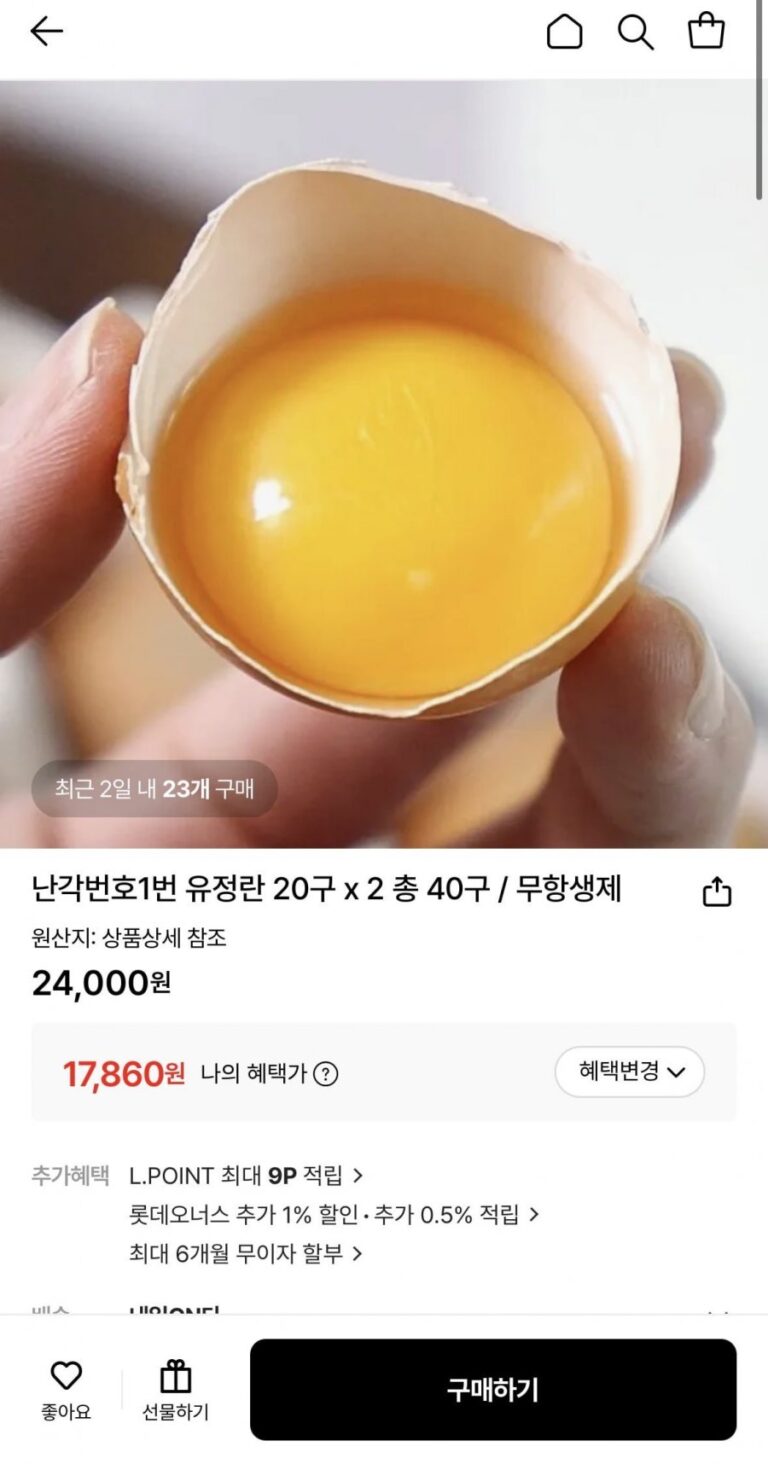Like this product with 좋아요
The height and width of the screenshot is (1464, 768).
(66, 1390)
